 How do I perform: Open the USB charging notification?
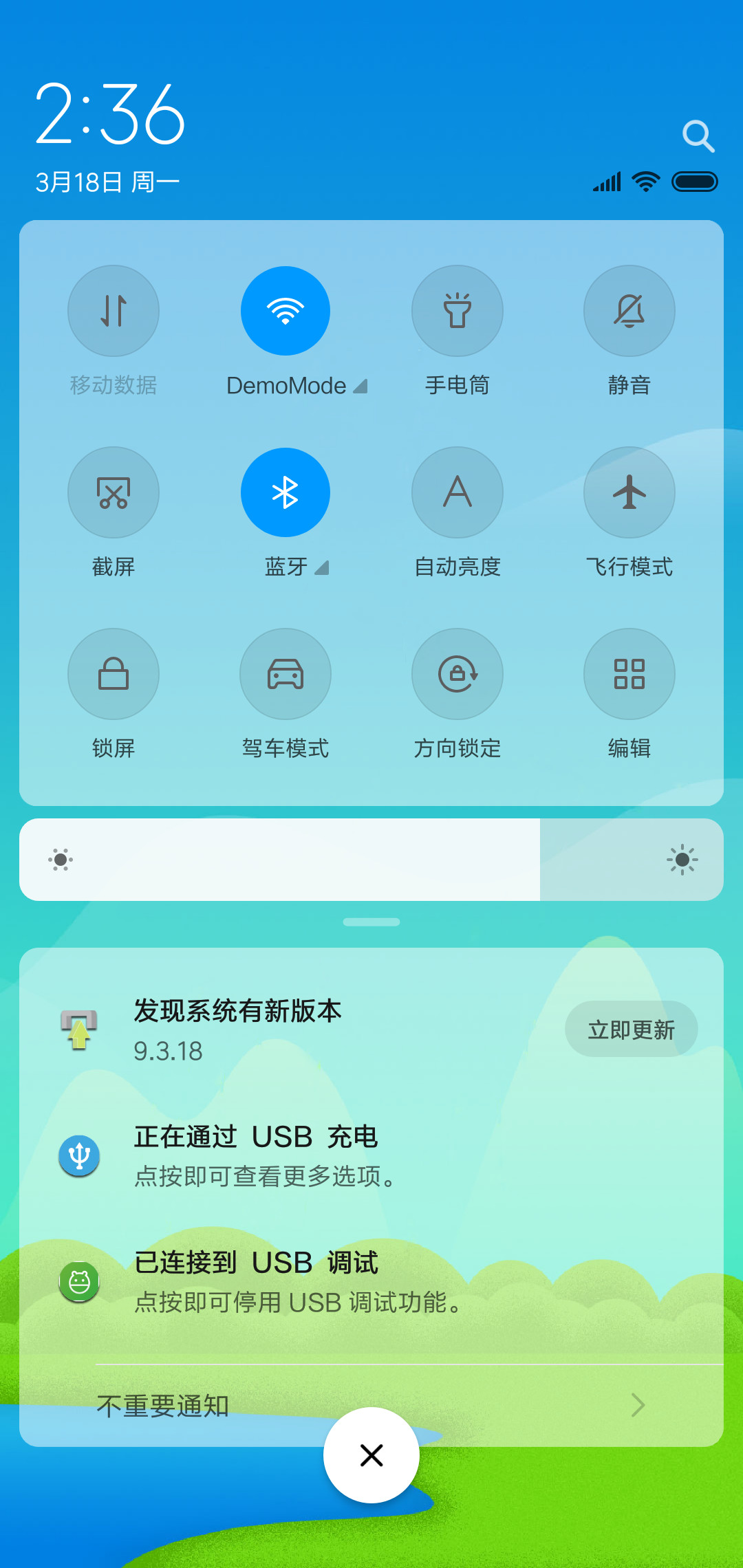(371, 1156)
